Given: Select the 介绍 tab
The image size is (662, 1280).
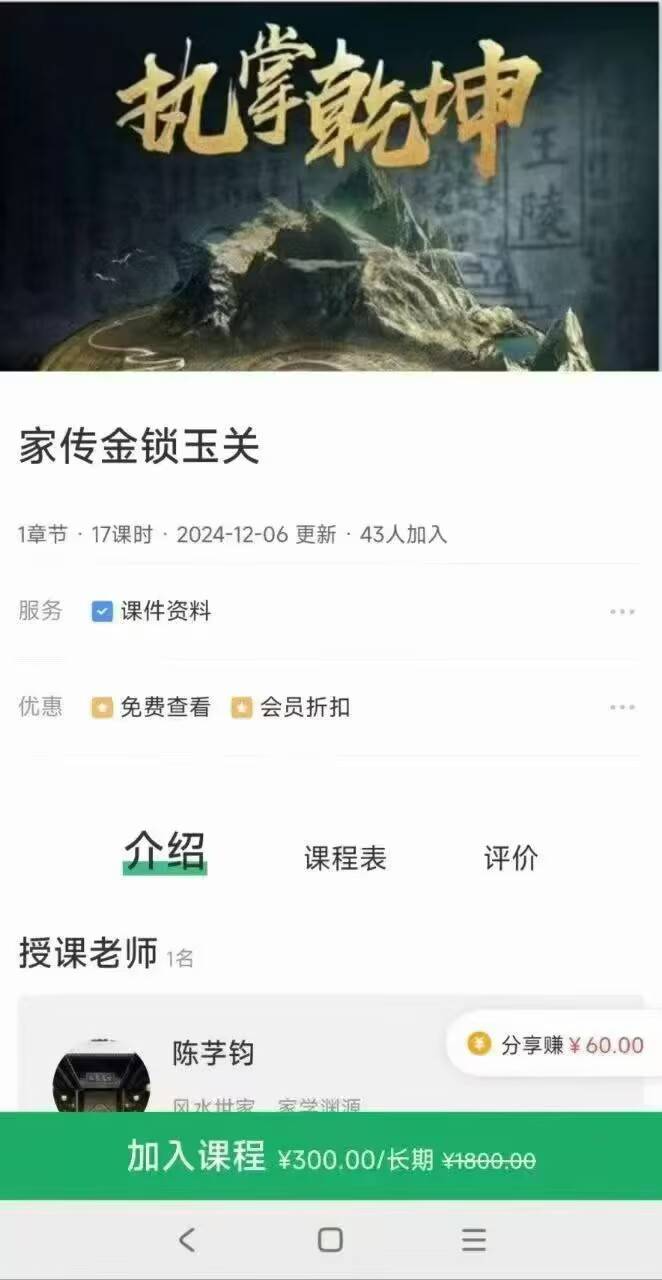Looking at the screenshot, I should click(165, 853).
